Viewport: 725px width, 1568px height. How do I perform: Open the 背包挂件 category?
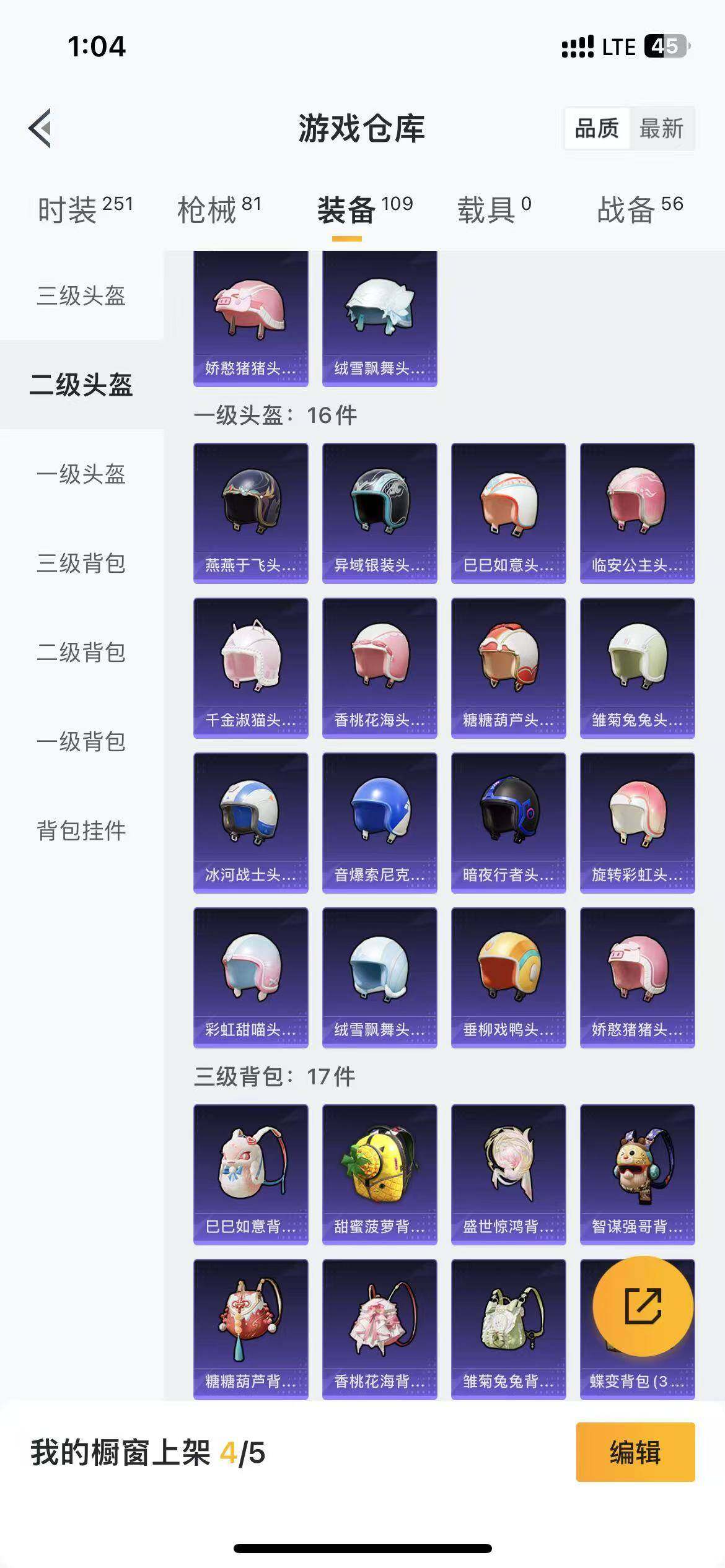pos(81,831)
